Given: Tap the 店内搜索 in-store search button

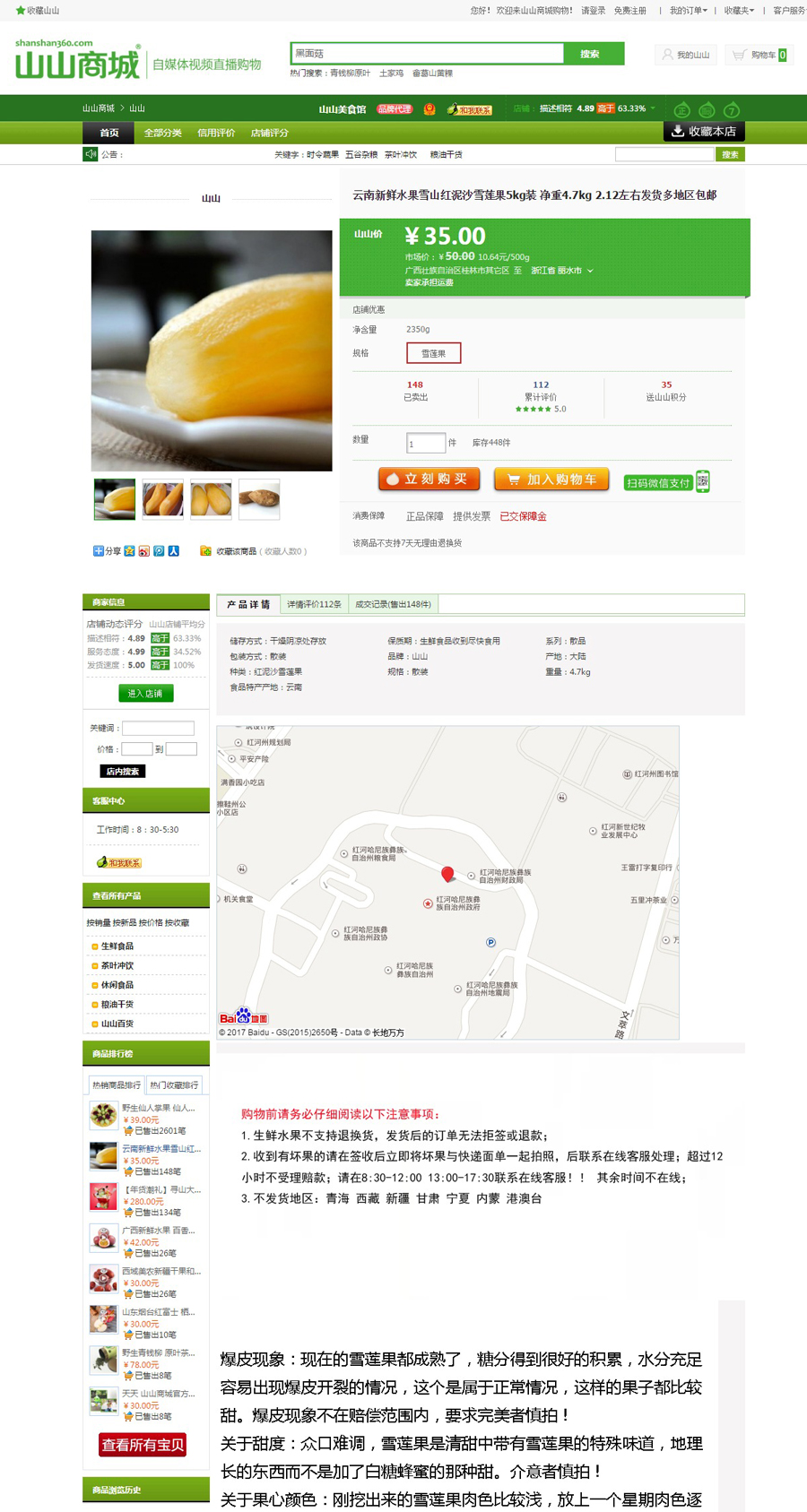Looking at the screenshot, I should pos(122,771).
